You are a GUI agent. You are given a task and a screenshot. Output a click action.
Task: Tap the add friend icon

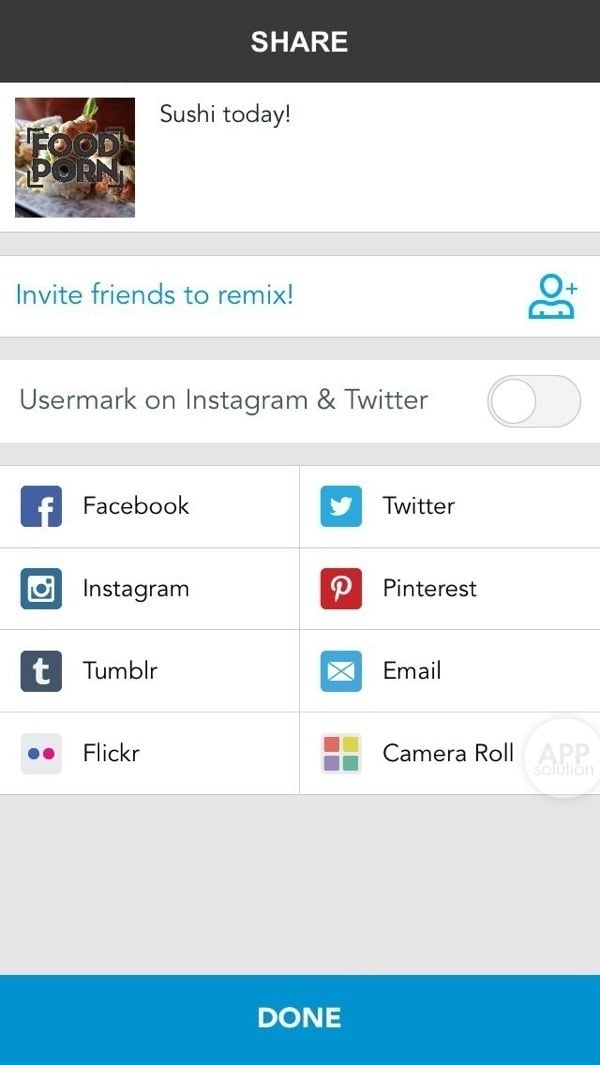552,297
